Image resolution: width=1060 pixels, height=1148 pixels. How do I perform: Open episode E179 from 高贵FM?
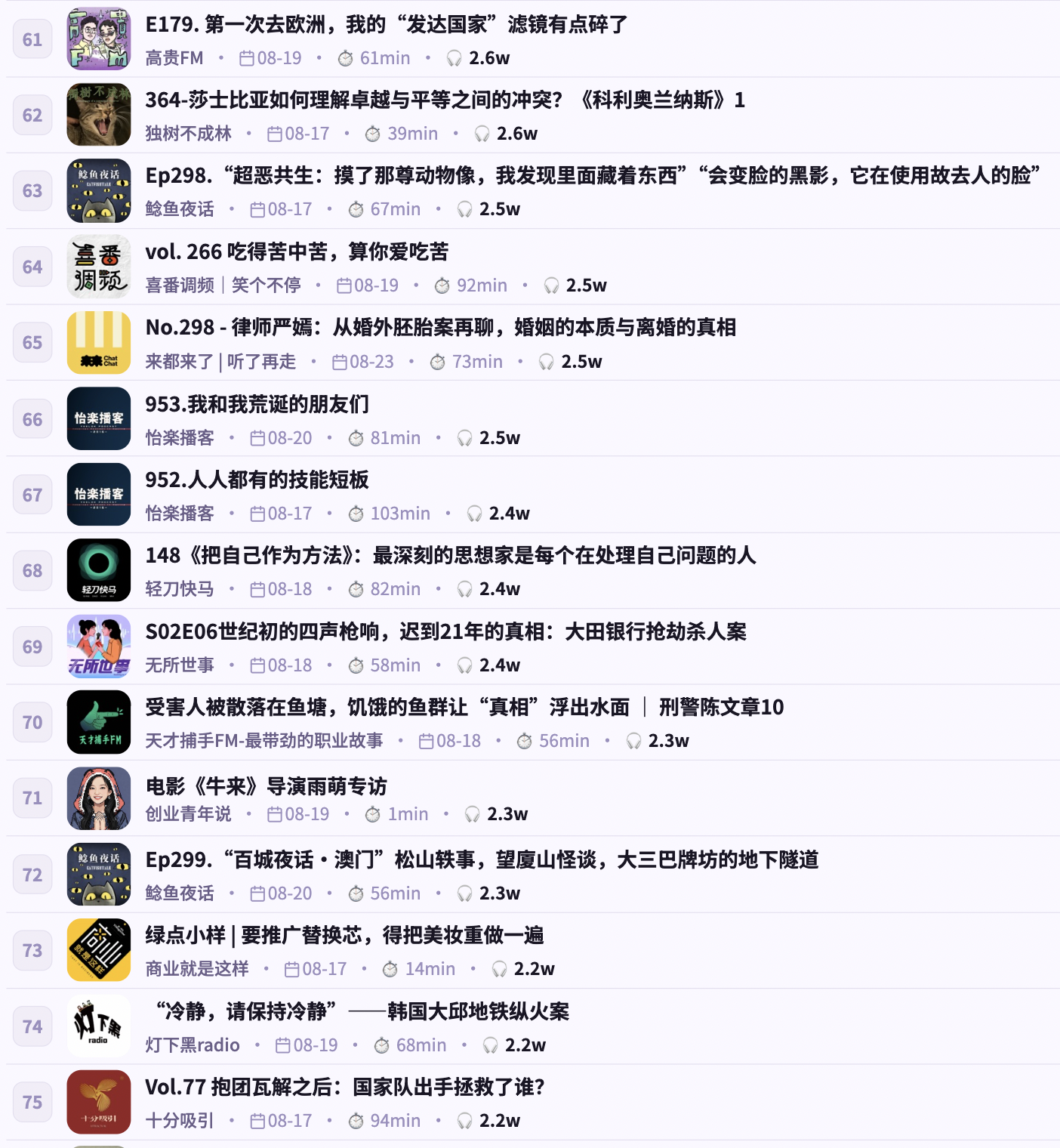[386, 25]
